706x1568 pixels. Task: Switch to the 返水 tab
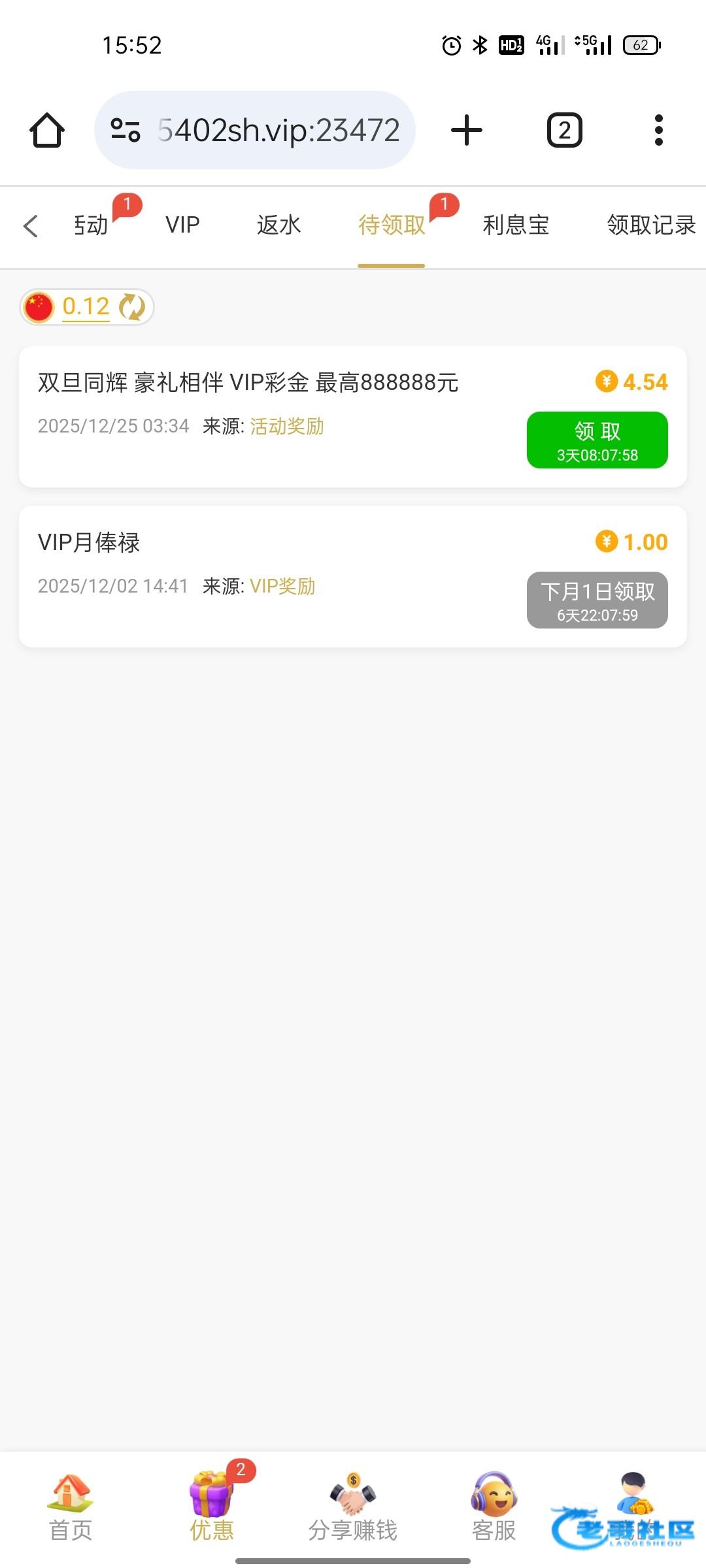278,225
